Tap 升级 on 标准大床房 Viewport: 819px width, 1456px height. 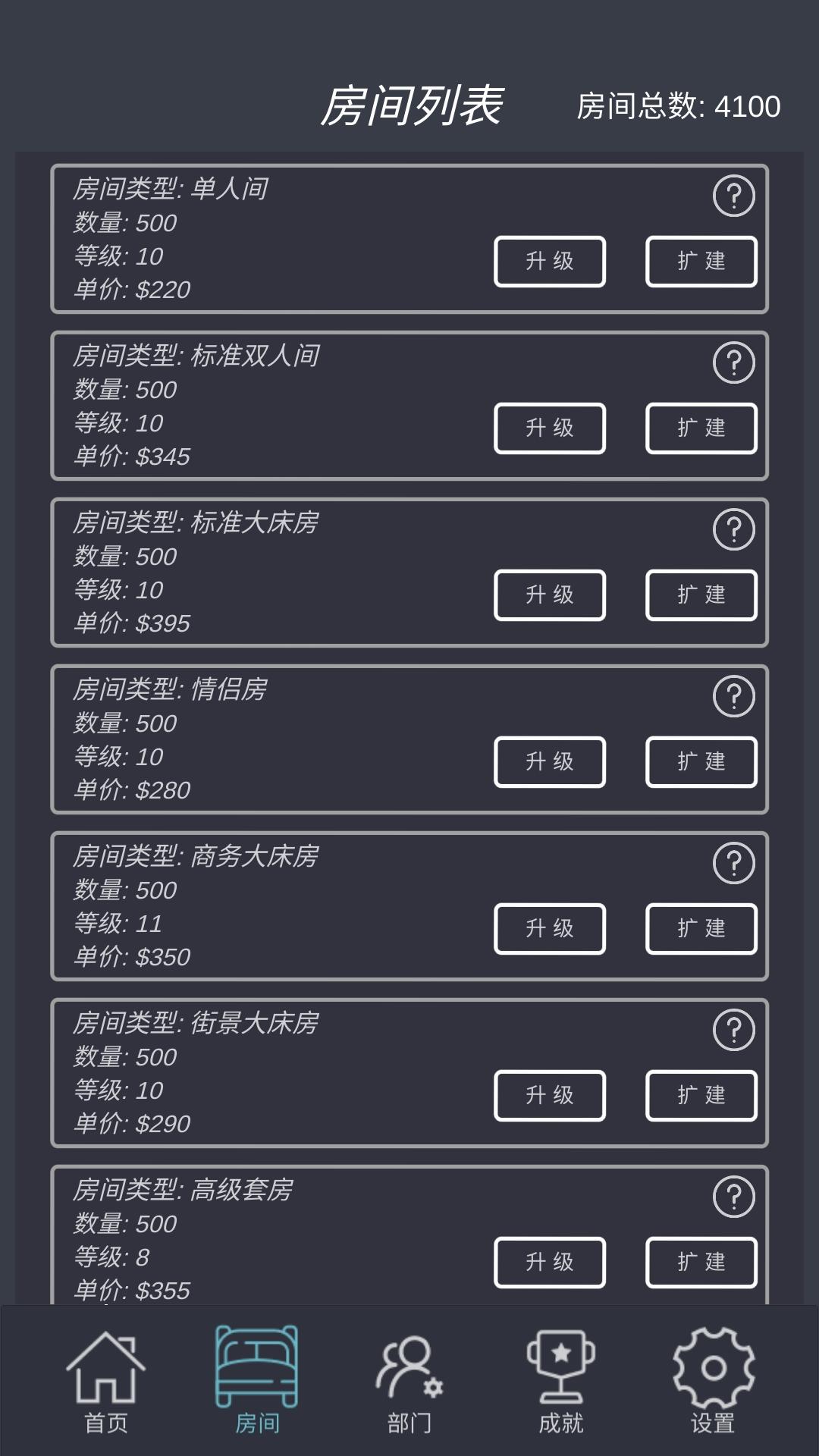click(550, 595)
